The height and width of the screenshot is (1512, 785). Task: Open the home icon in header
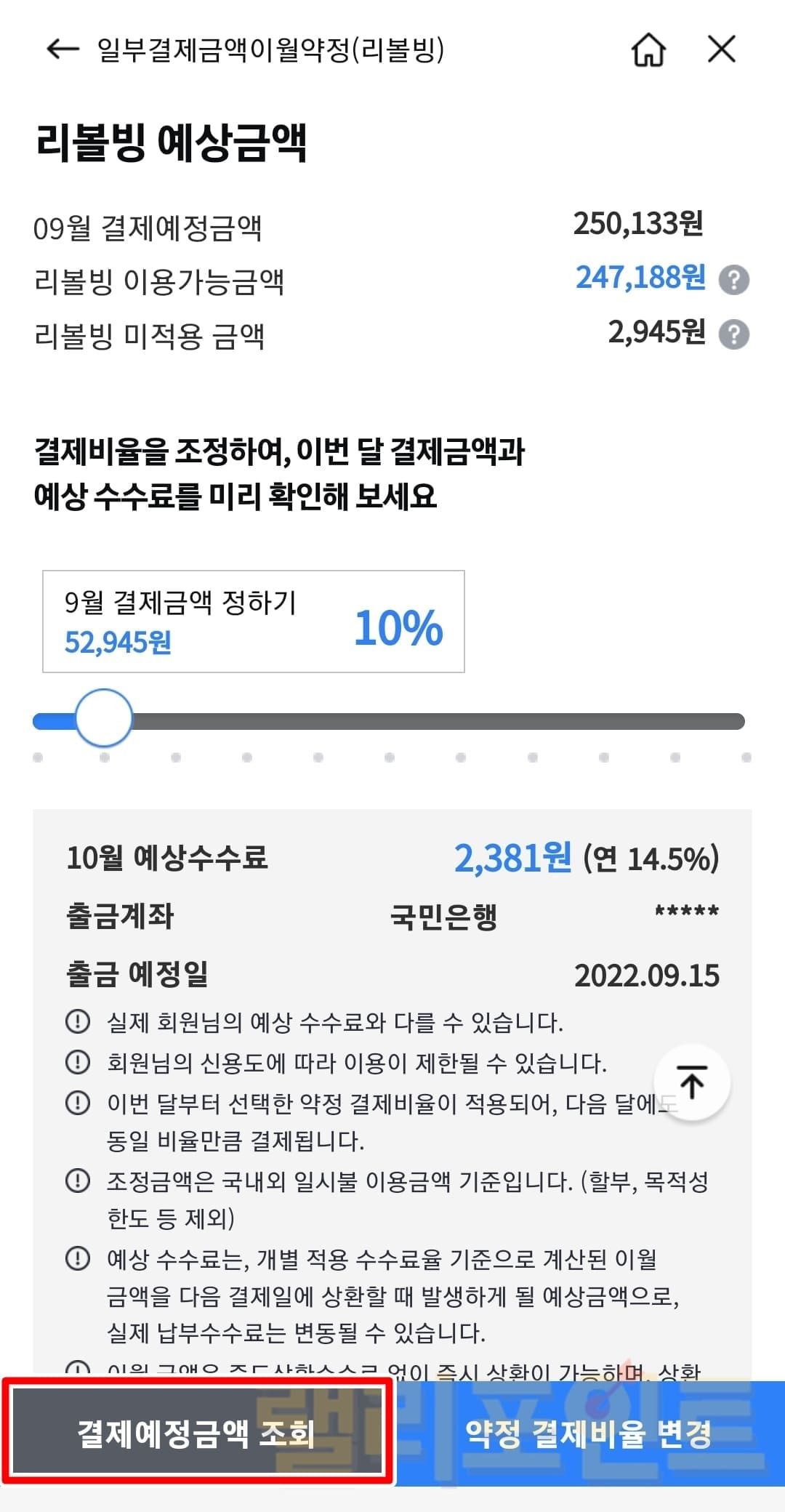pos(648,49)
